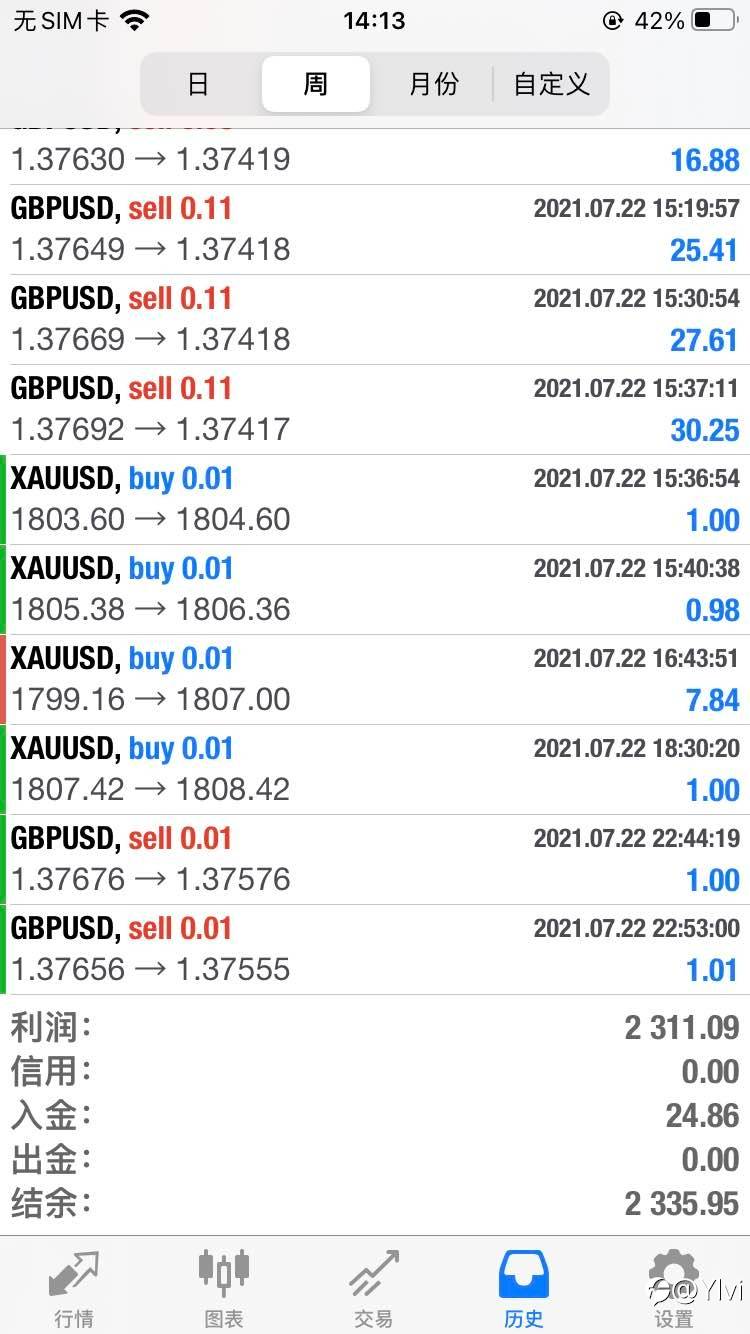The image size is (750, 1334).
Task: Select the 历史 history tab
Action: [524, 1288]
